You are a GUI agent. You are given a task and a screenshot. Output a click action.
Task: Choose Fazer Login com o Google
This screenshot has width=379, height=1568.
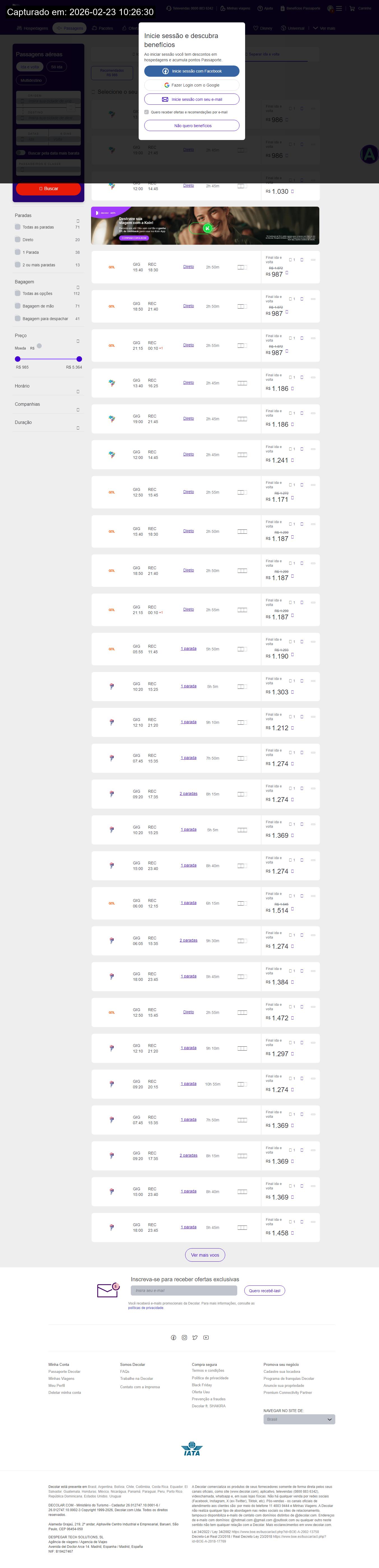pyautogui.click(x=191, y=85)
